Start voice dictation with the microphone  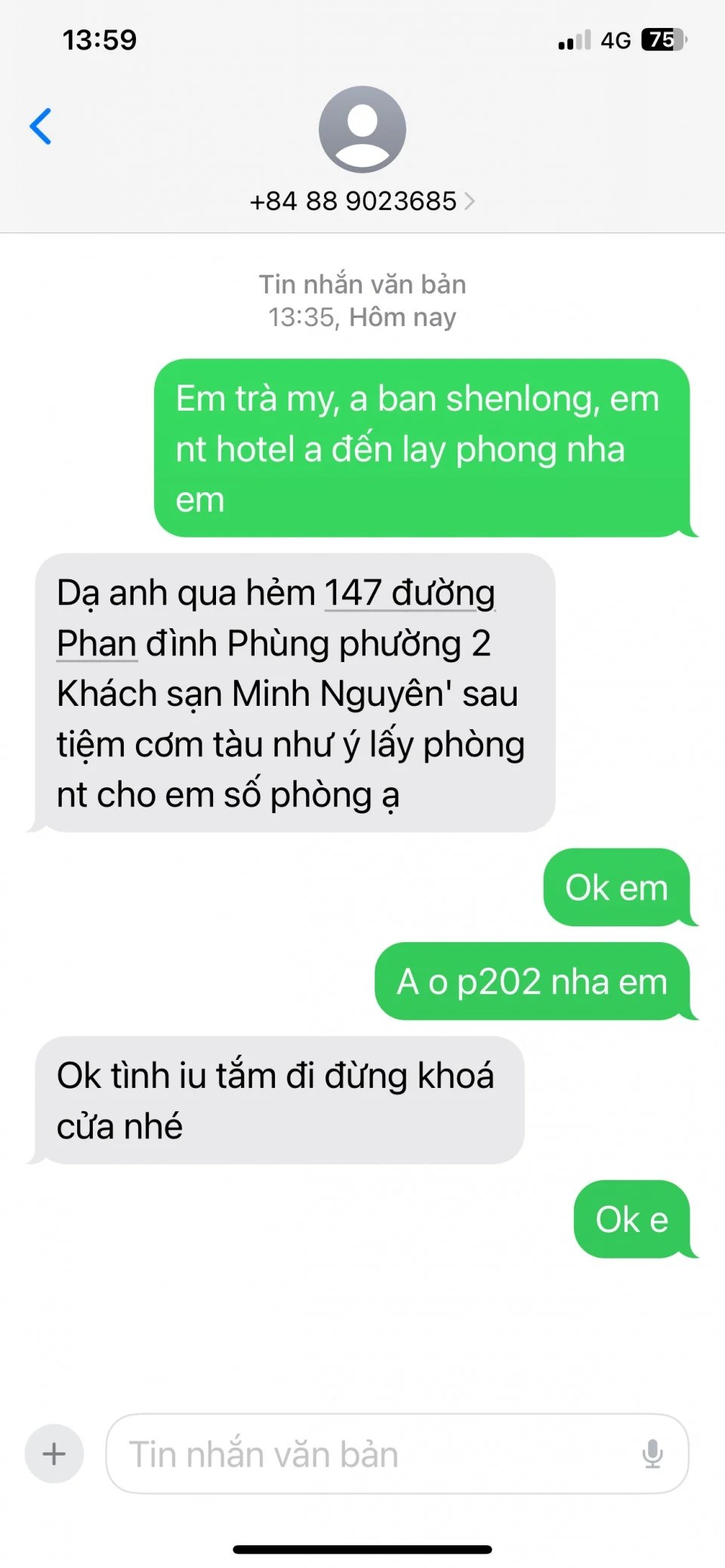coord(652,1454)
